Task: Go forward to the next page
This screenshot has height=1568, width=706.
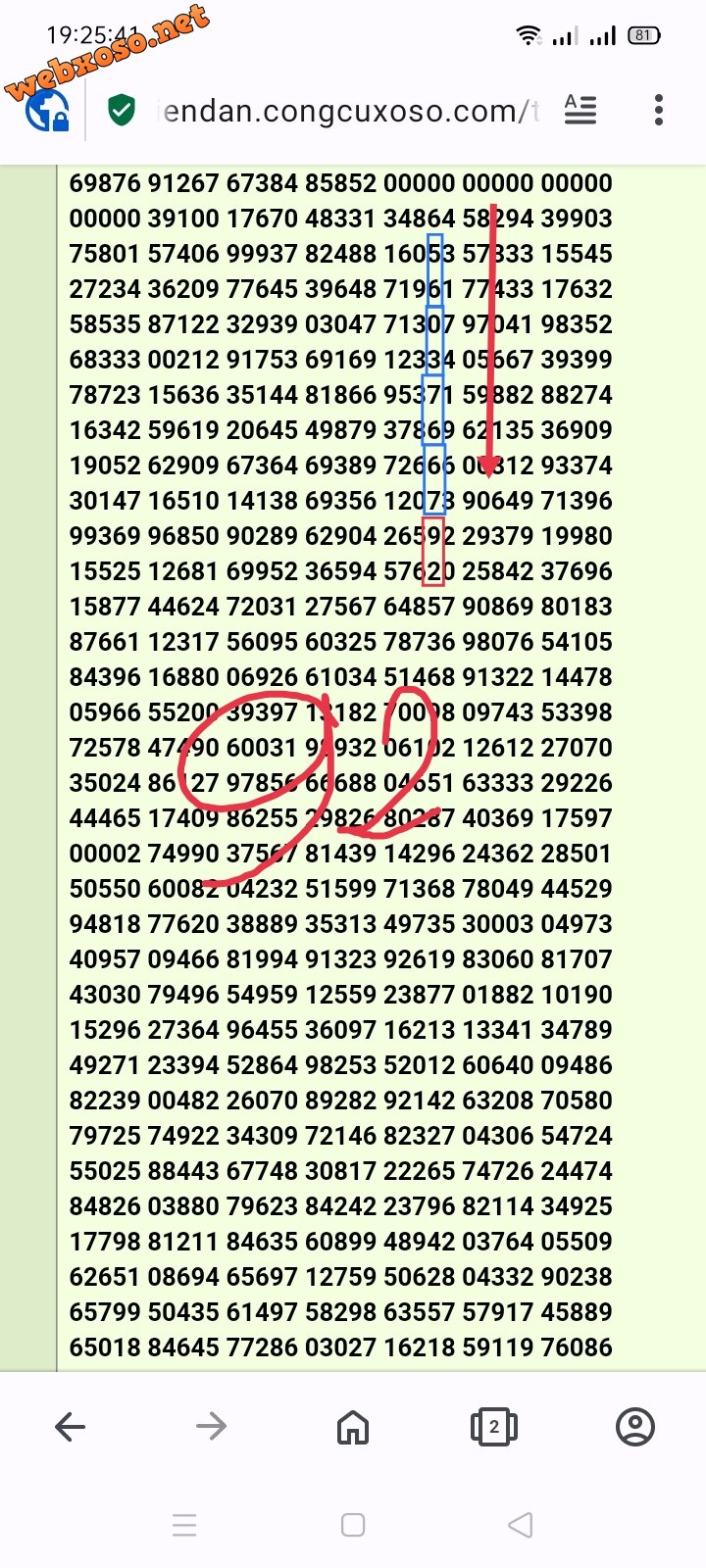Action: pos(212,1427)
